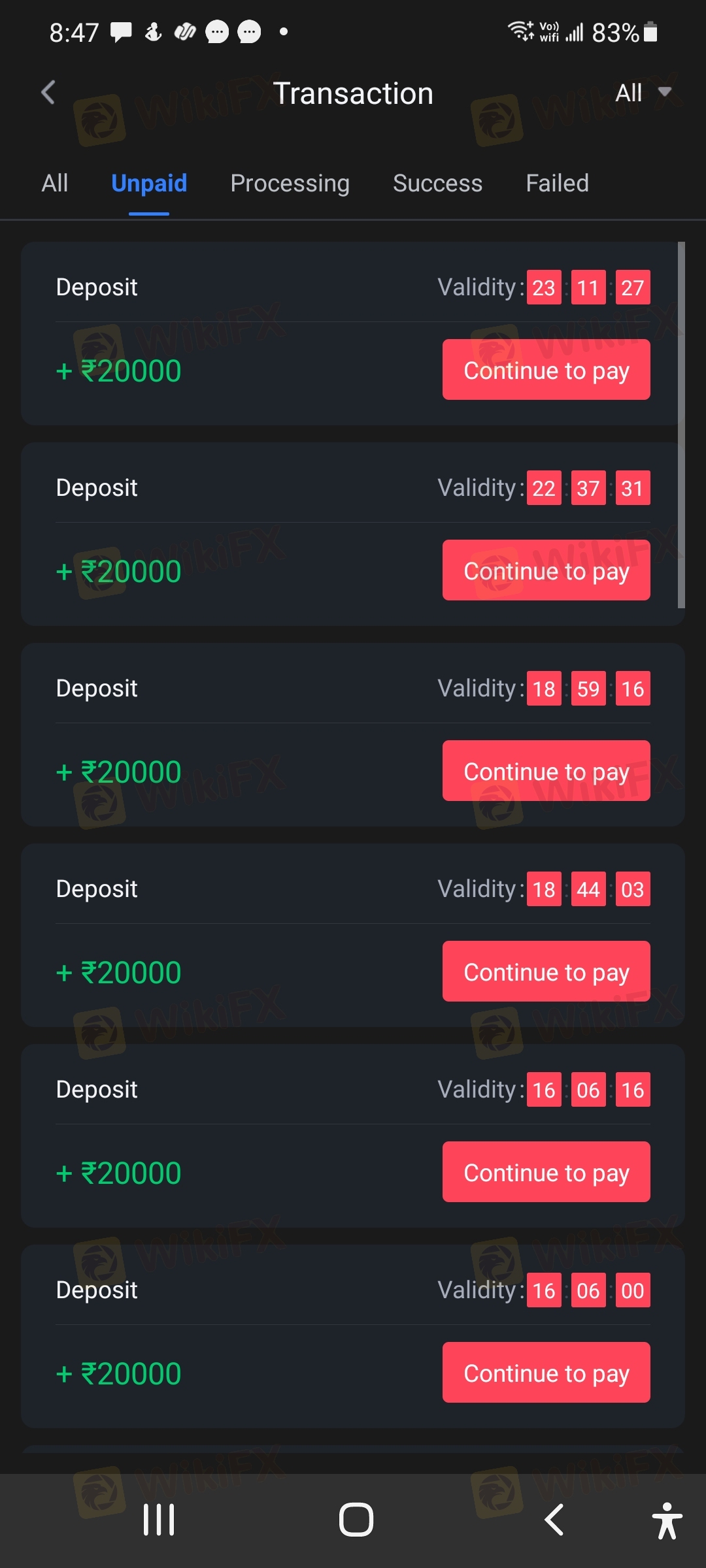706x1568 pixels.
Task: Switch to the Processing tab
Action: [x=290, y=184]
